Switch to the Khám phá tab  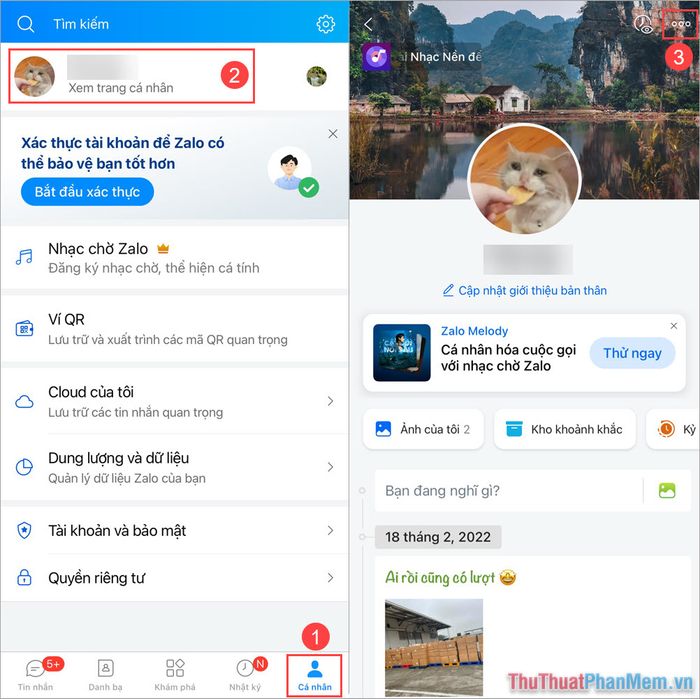coord(174,674)
